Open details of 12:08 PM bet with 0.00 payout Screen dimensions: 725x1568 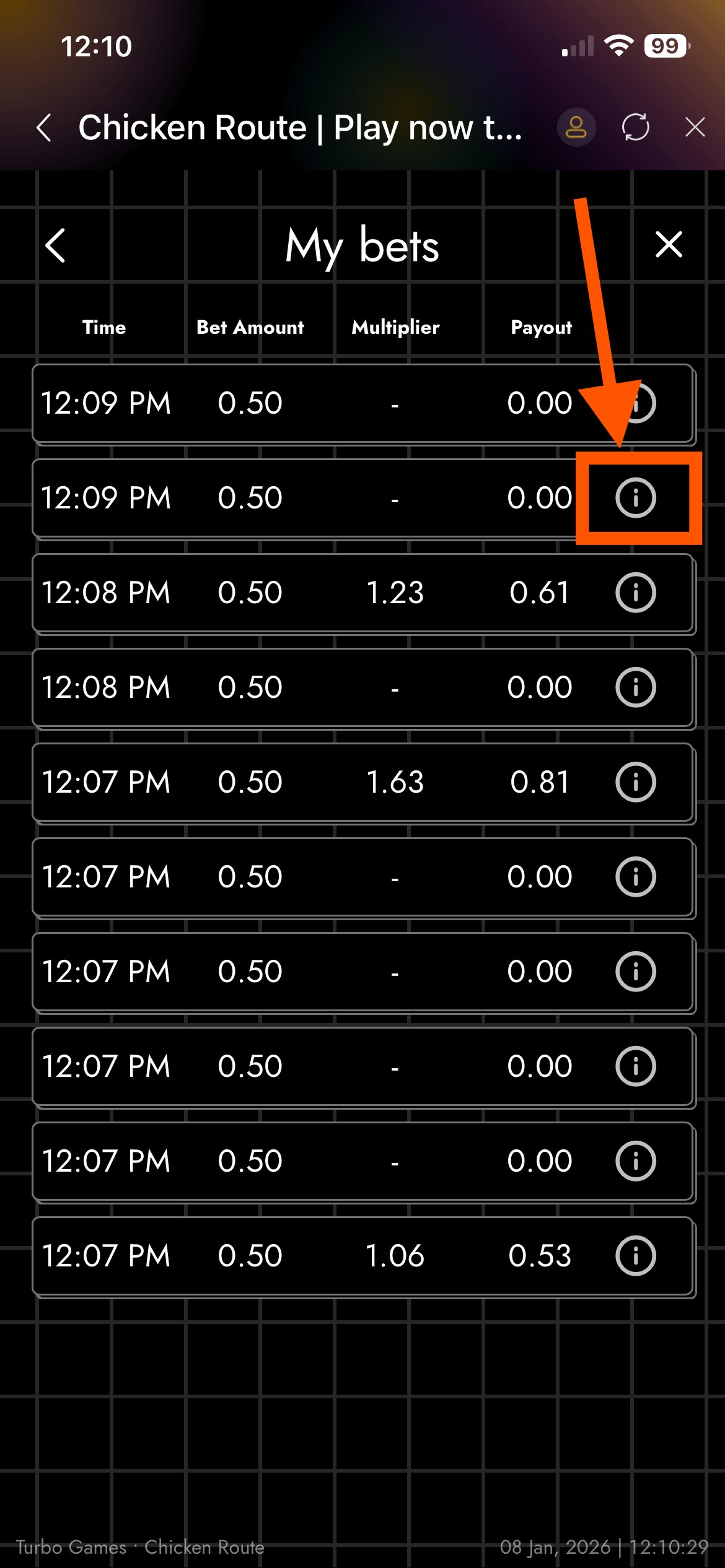(635, 687)
